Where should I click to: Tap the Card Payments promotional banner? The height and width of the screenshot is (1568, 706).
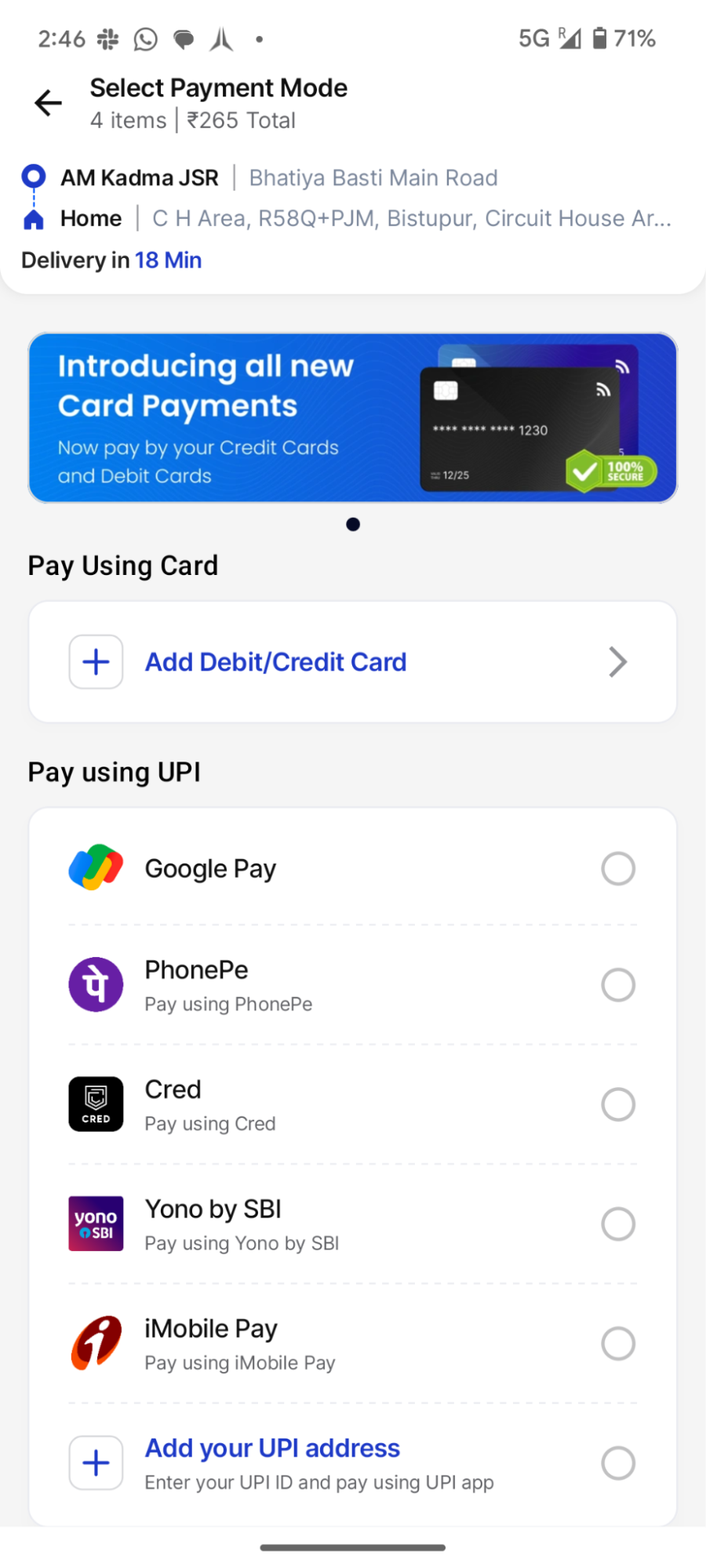pos(352,417)
